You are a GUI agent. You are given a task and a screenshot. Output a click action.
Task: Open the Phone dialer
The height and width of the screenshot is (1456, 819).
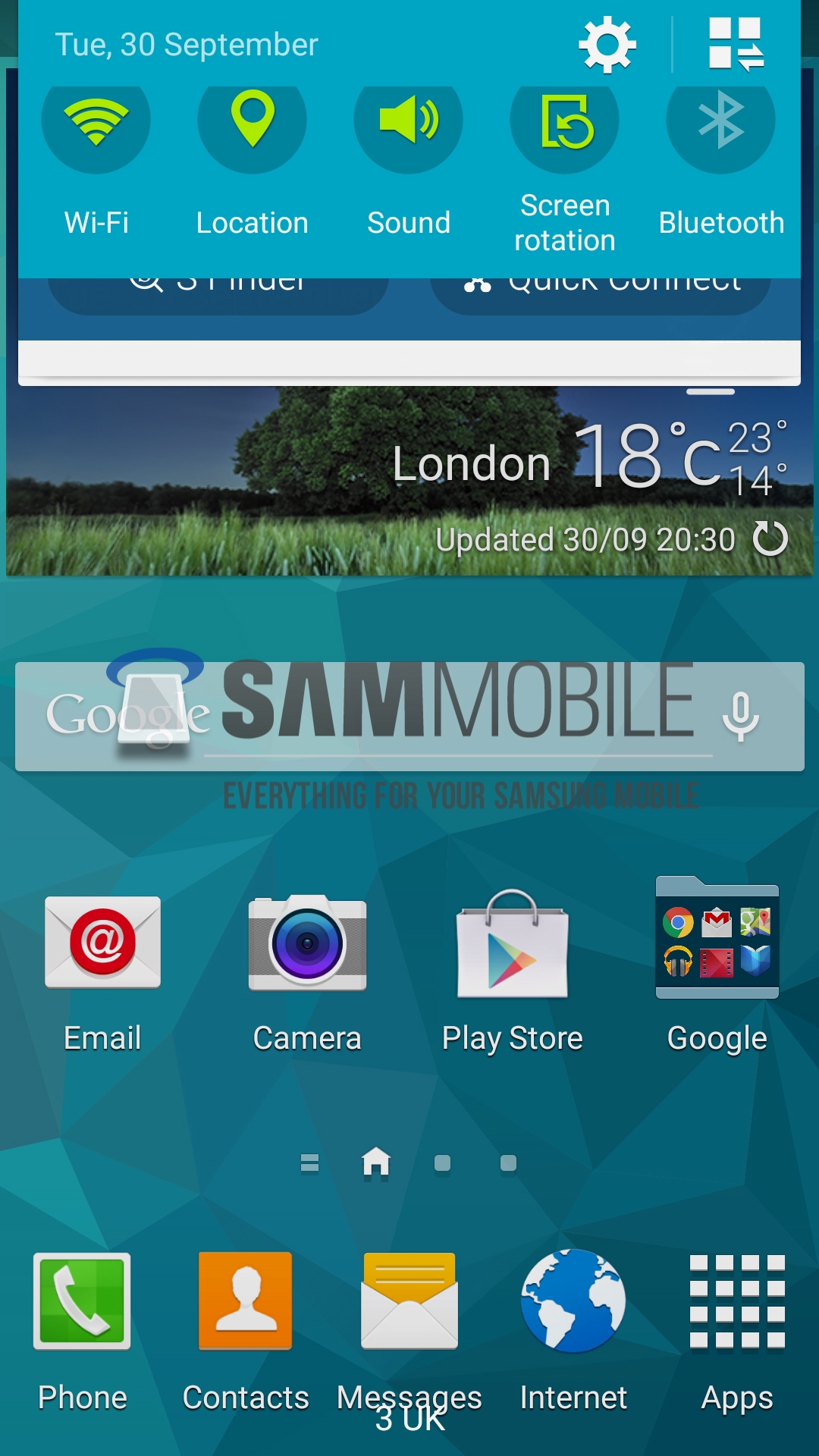click(82, 1302)
